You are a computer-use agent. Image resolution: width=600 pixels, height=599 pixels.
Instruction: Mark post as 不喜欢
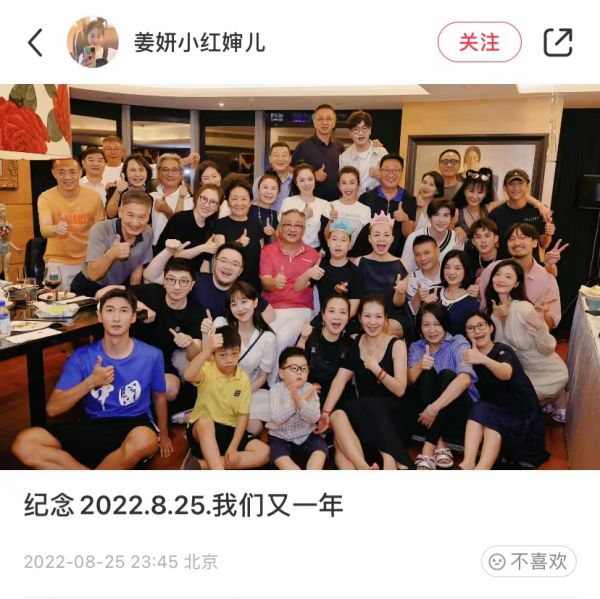point(529,561)
